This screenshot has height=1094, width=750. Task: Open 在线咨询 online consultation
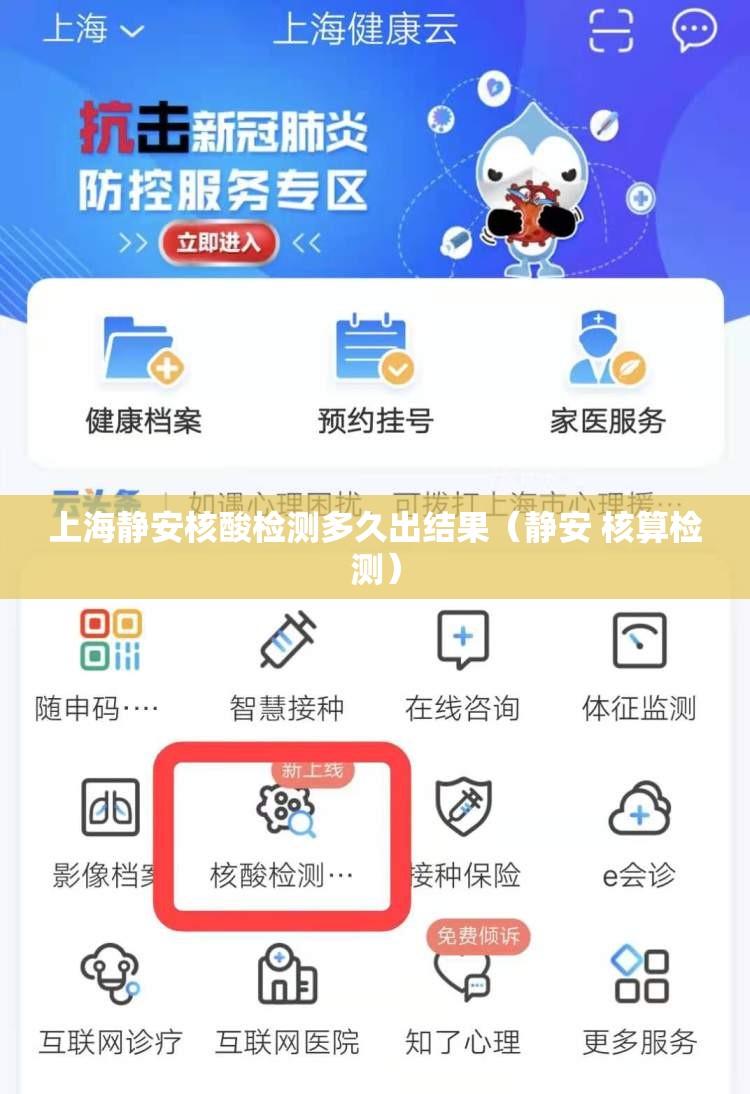pyautogui.click(x=462, y=665)
